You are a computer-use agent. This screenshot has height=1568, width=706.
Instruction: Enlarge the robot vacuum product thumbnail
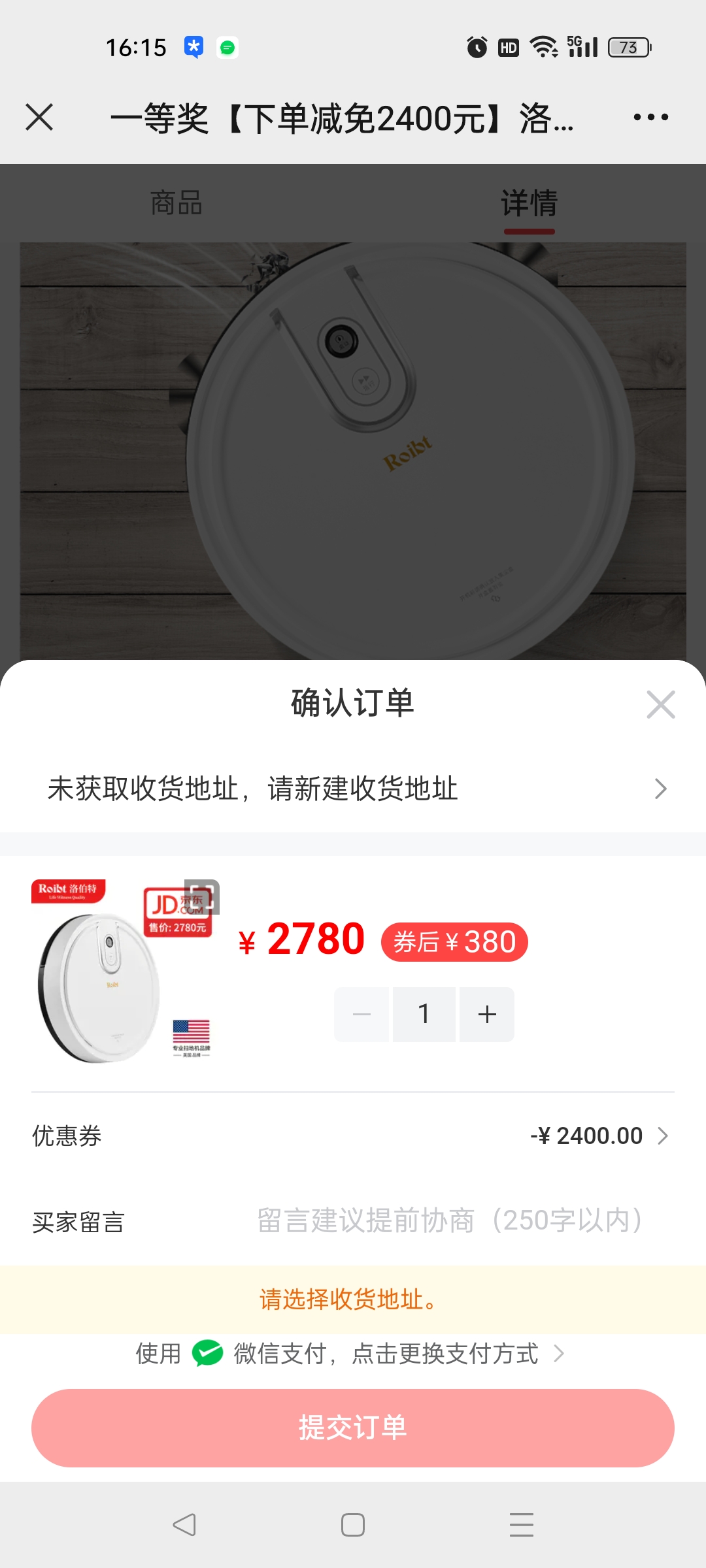point(201,896)
